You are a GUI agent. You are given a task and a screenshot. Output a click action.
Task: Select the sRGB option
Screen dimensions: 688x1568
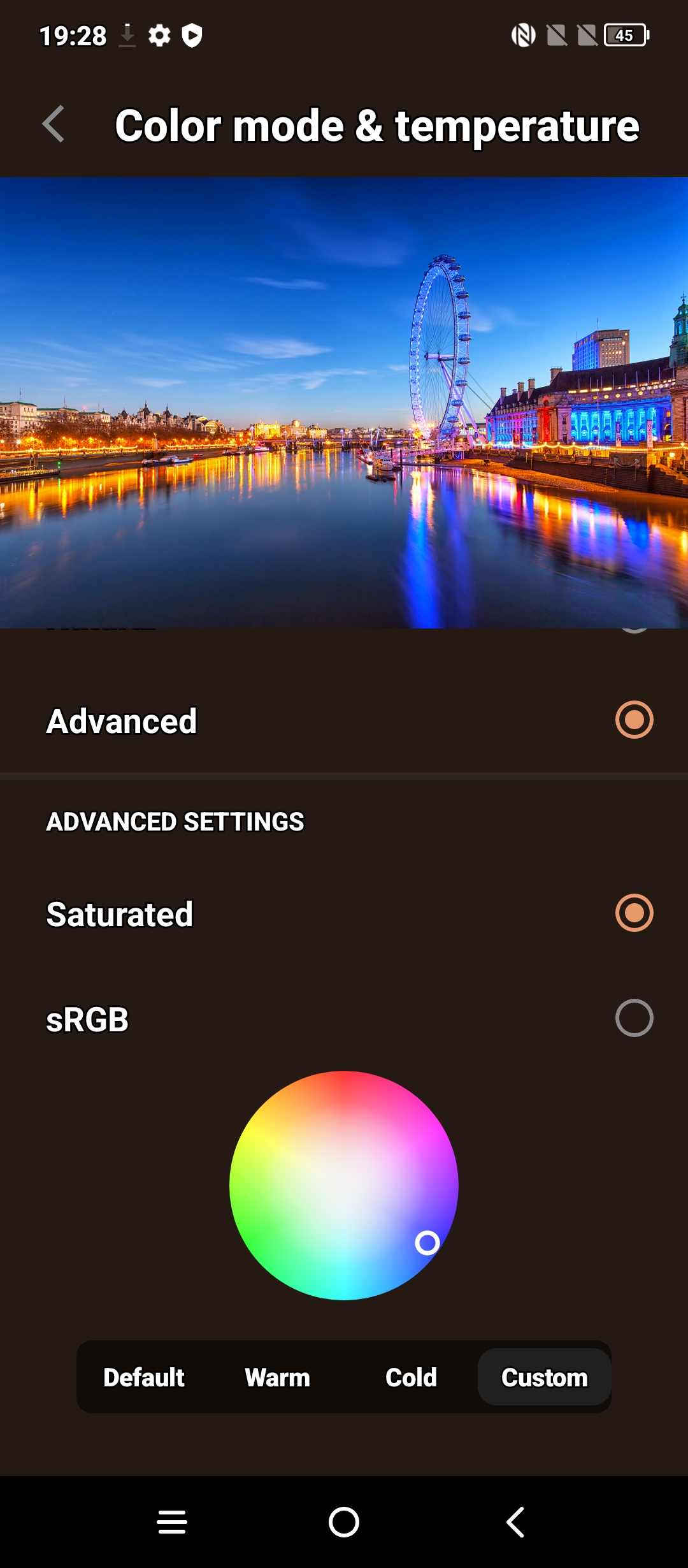(344, 1019)
